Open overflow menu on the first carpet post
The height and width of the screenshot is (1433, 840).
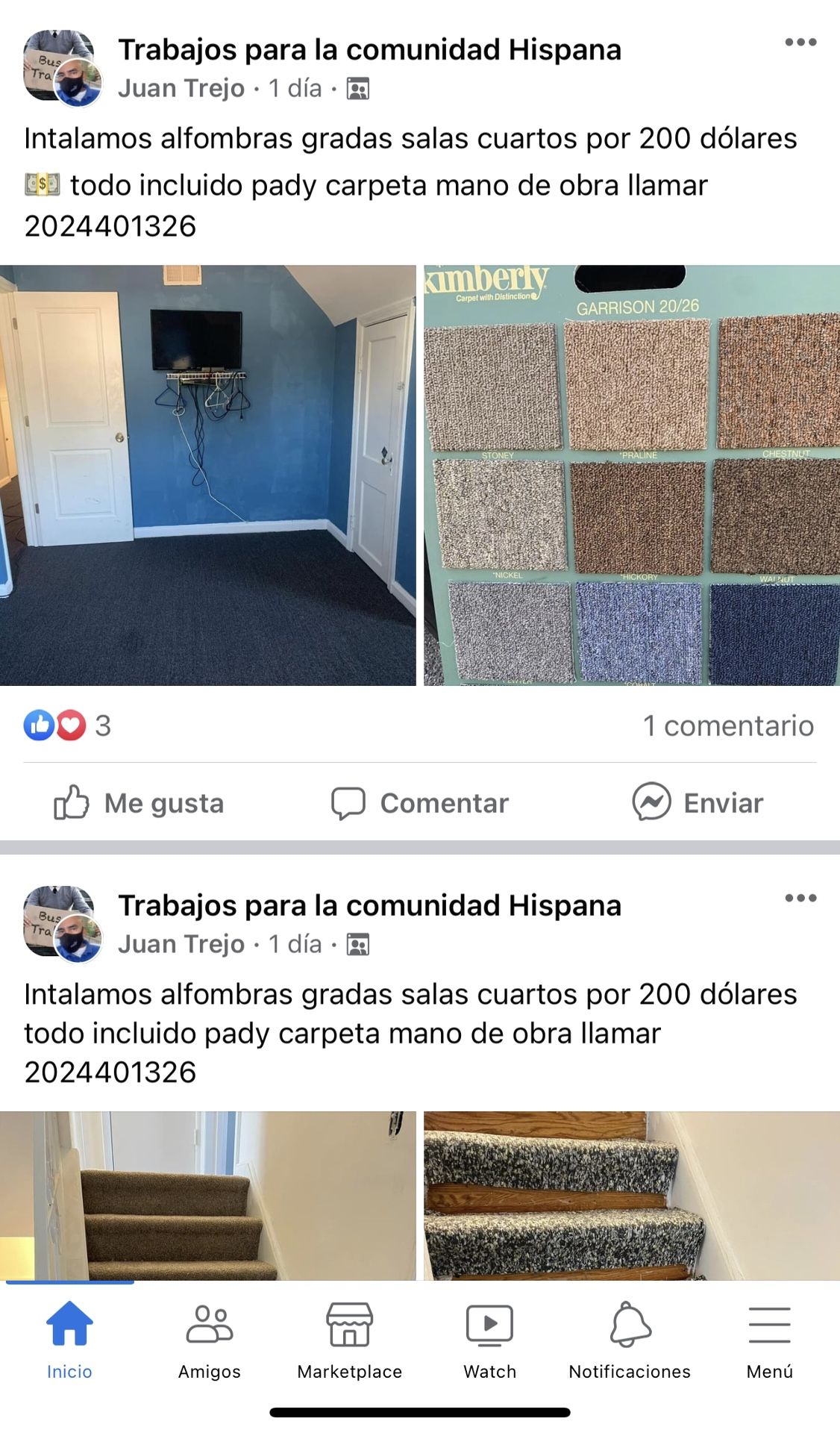(x=800, y=43)
